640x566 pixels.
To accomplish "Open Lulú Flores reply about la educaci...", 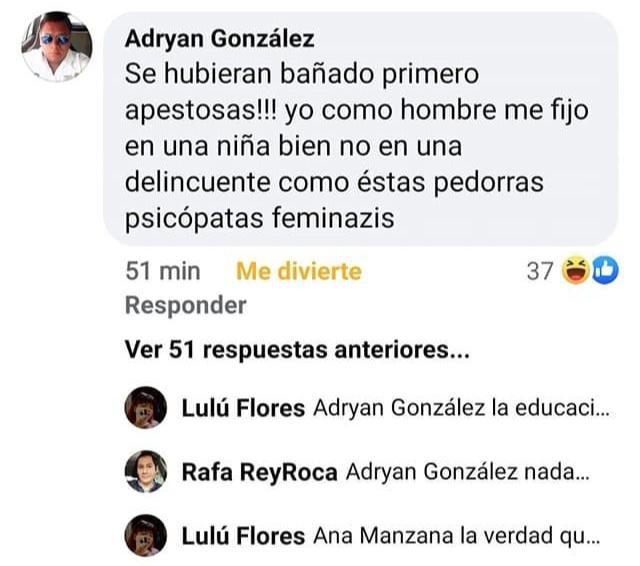I will [458, 408].
